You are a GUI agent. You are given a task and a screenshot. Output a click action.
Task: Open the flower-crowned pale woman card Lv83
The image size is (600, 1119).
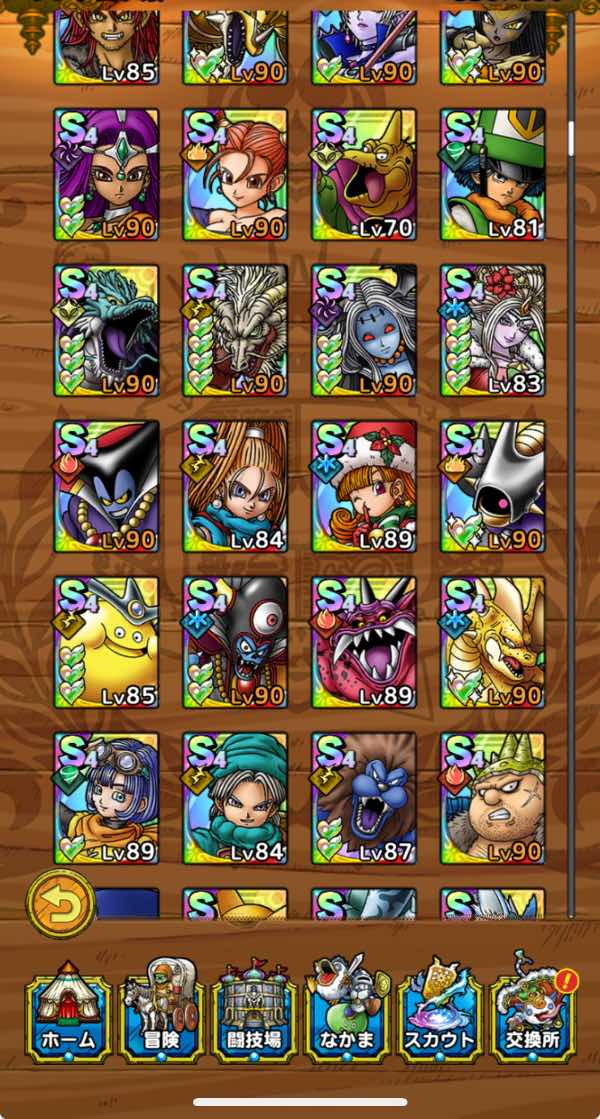(x=493, y=330)
